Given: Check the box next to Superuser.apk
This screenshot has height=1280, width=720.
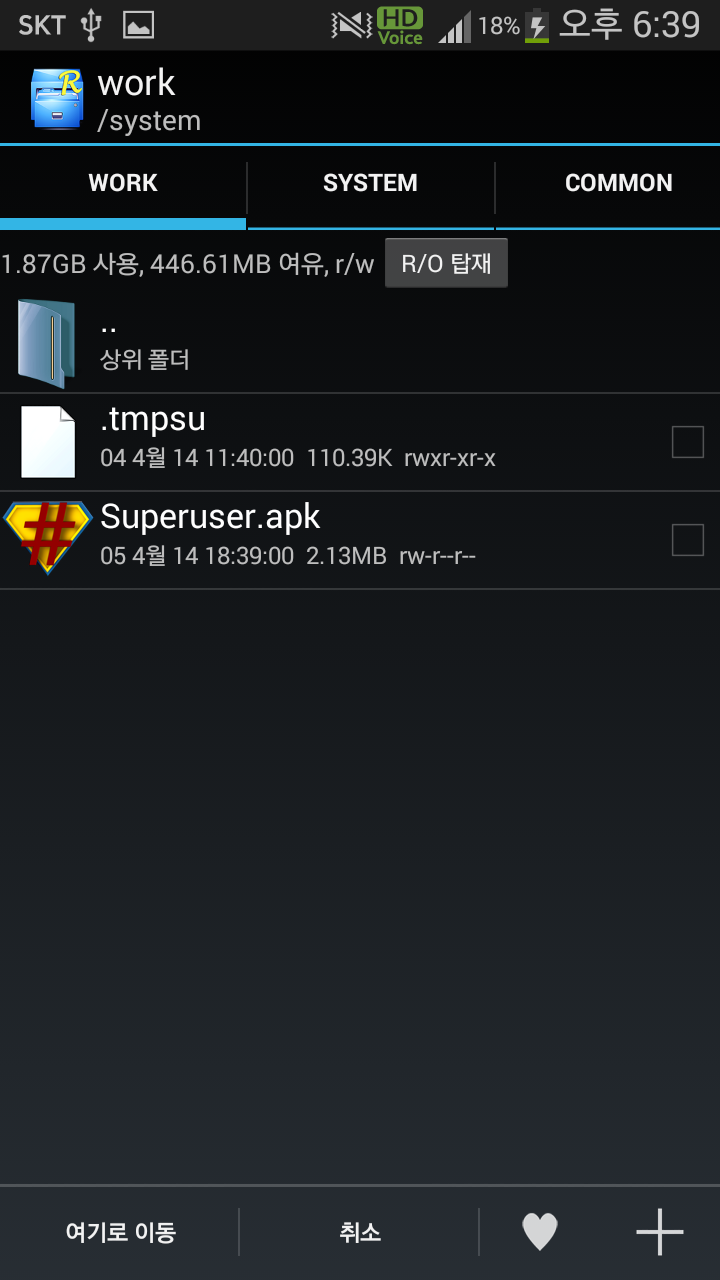Looking at the screenshot, I should 687,540.
